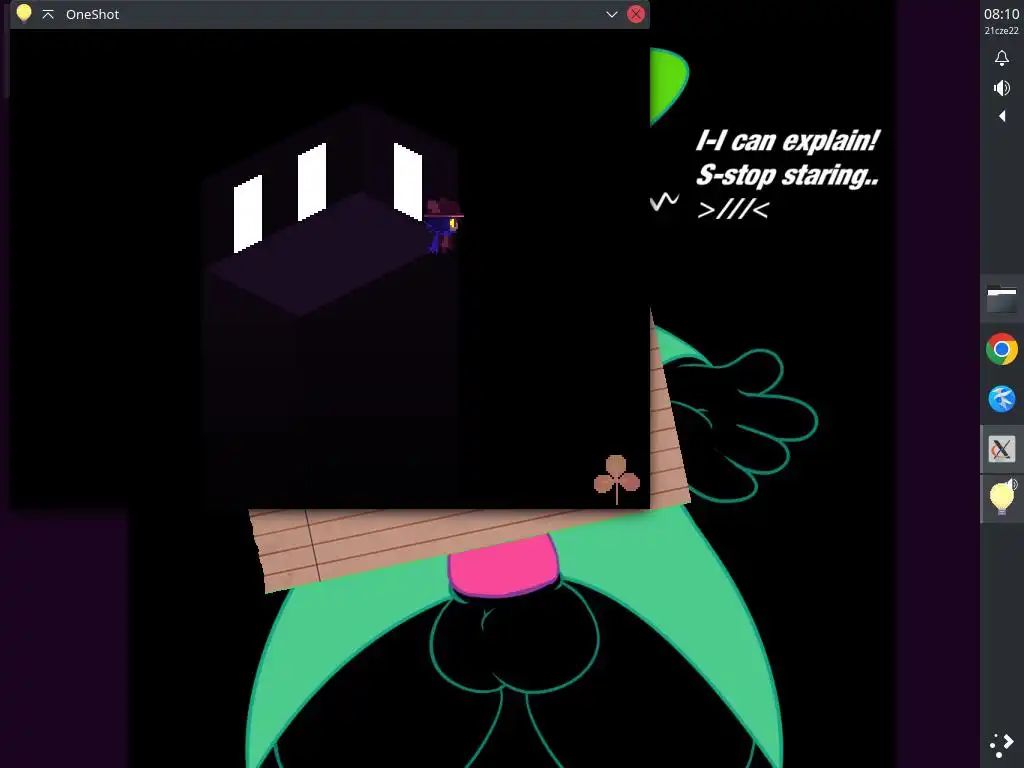Open the dotted-arrow icon at the panel bottom
Image resolution: width=1024 pixels, height=768 pixels.
[x=1001, y=743]
